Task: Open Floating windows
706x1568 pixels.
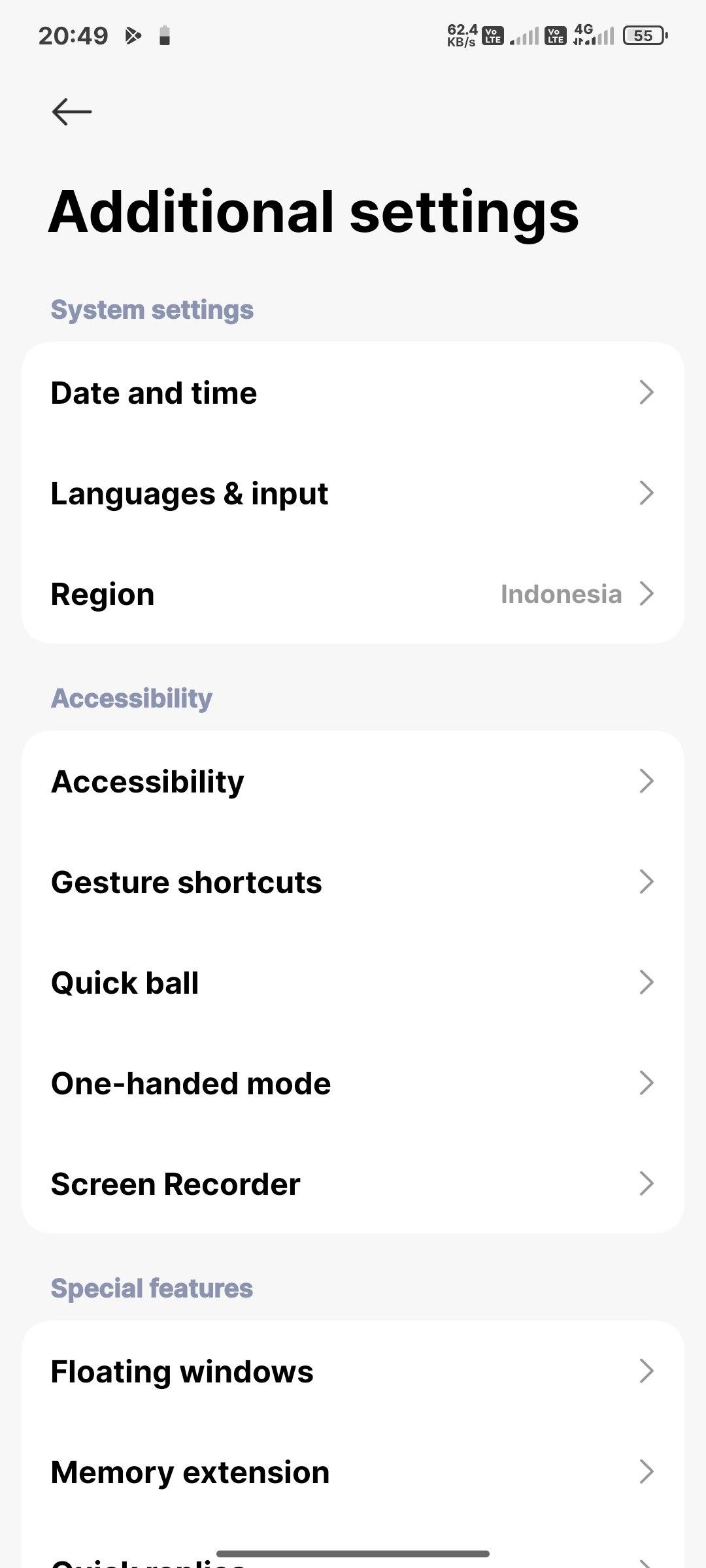Action: tap(353, 1371)
